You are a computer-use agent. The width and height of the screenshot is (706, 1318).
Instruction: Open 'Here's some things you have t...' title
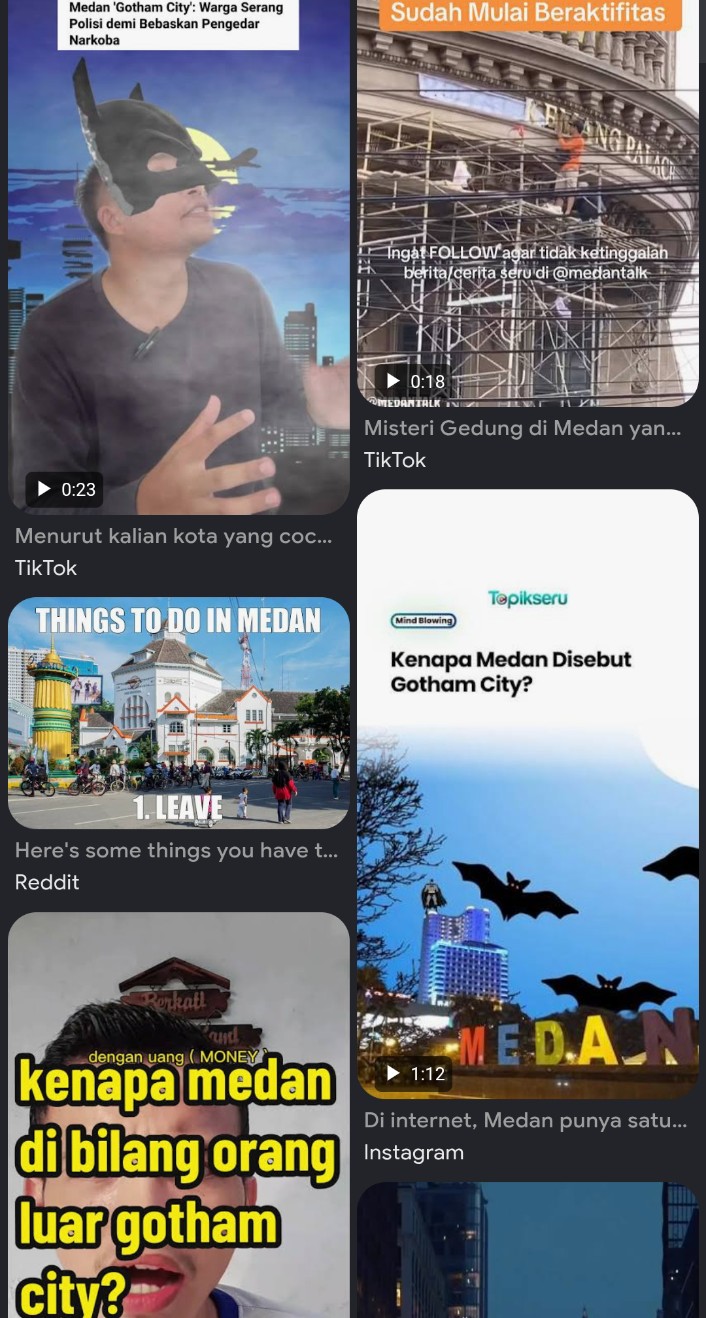point(176,851)
